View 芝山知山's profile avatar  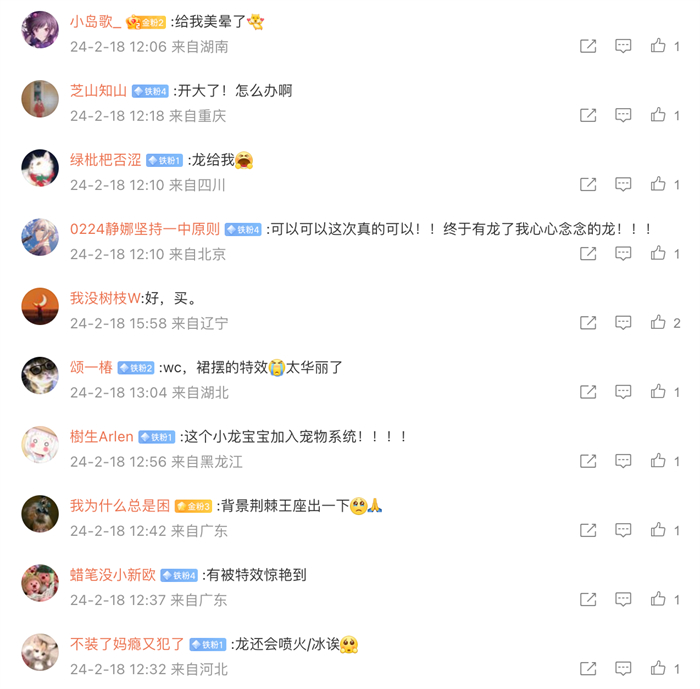point(40,98)
